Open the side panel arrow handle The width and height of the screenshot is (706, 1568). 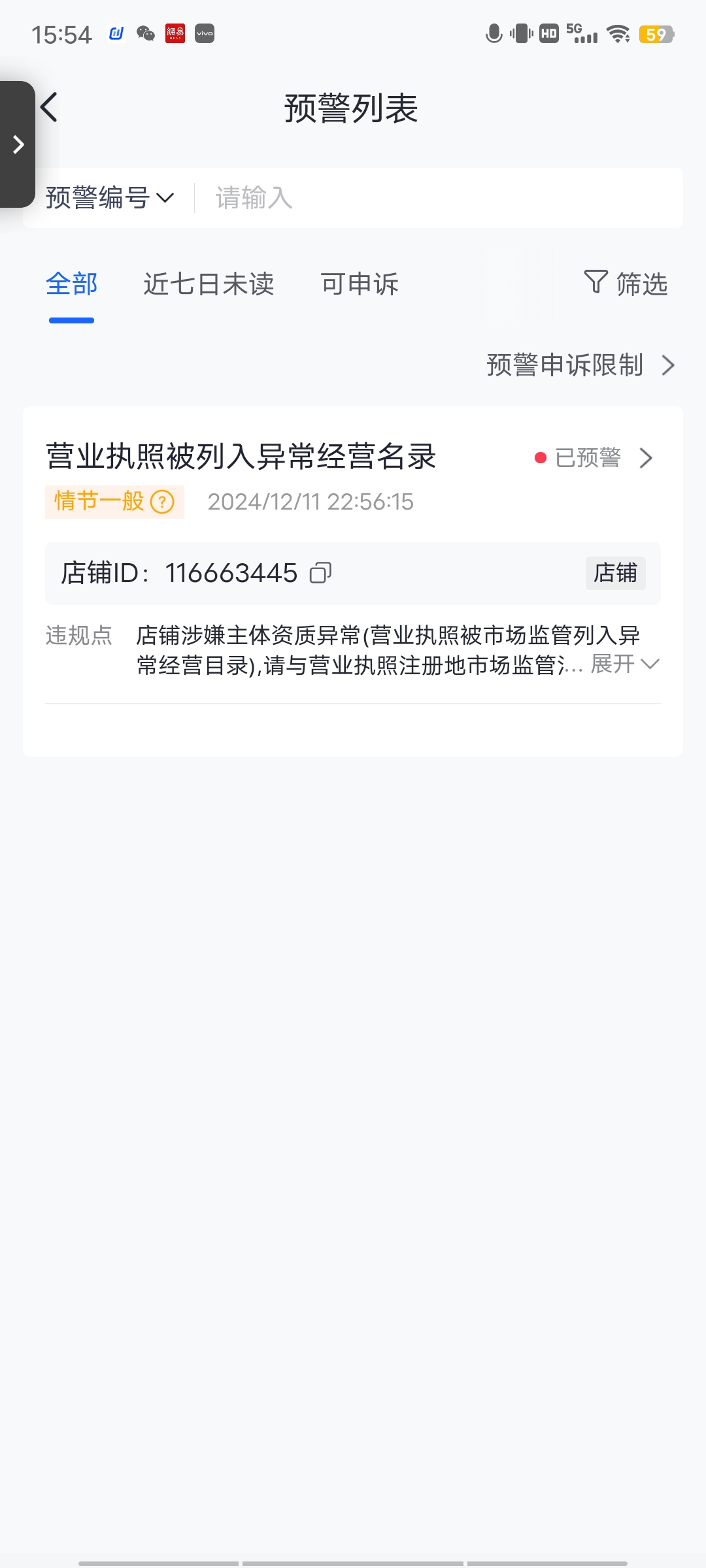(18, 144)
